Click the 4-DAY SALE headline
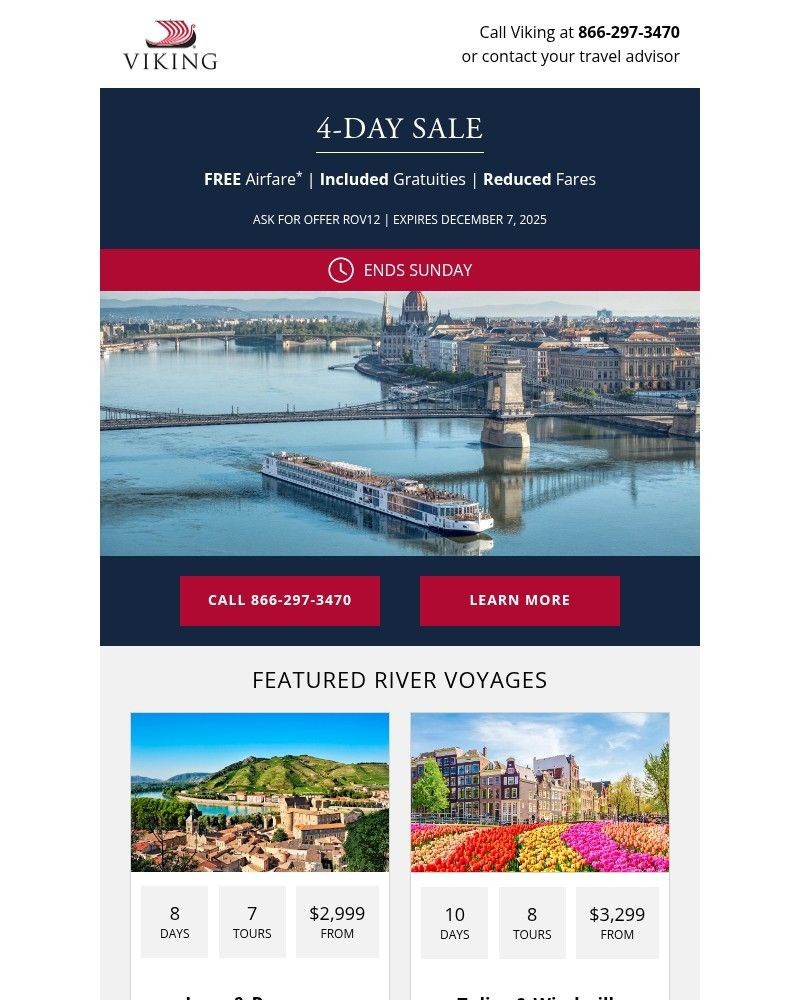Viewport: 800px width, 1000px height. pos(400,128)
